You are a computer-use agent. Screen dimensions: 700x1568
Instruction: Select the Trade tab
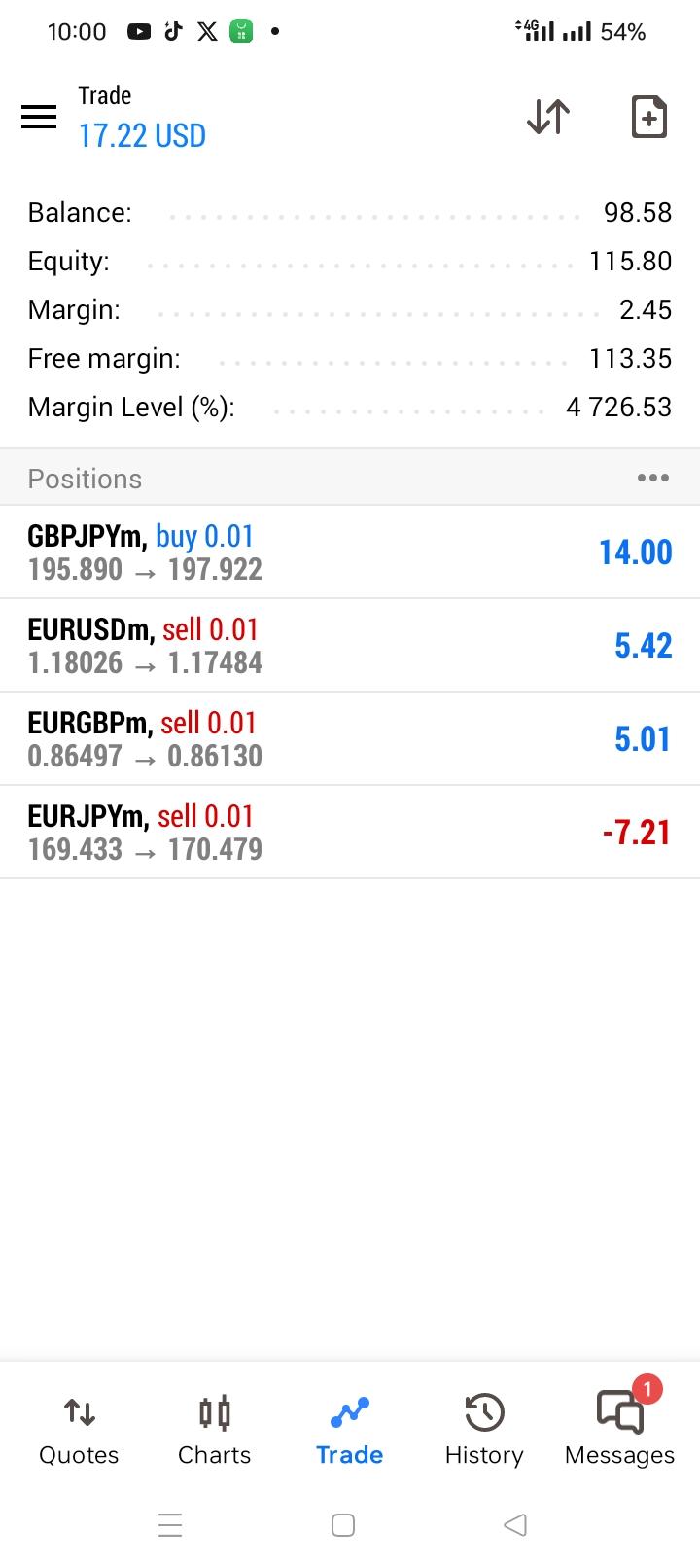click(x=350, y=1432)
